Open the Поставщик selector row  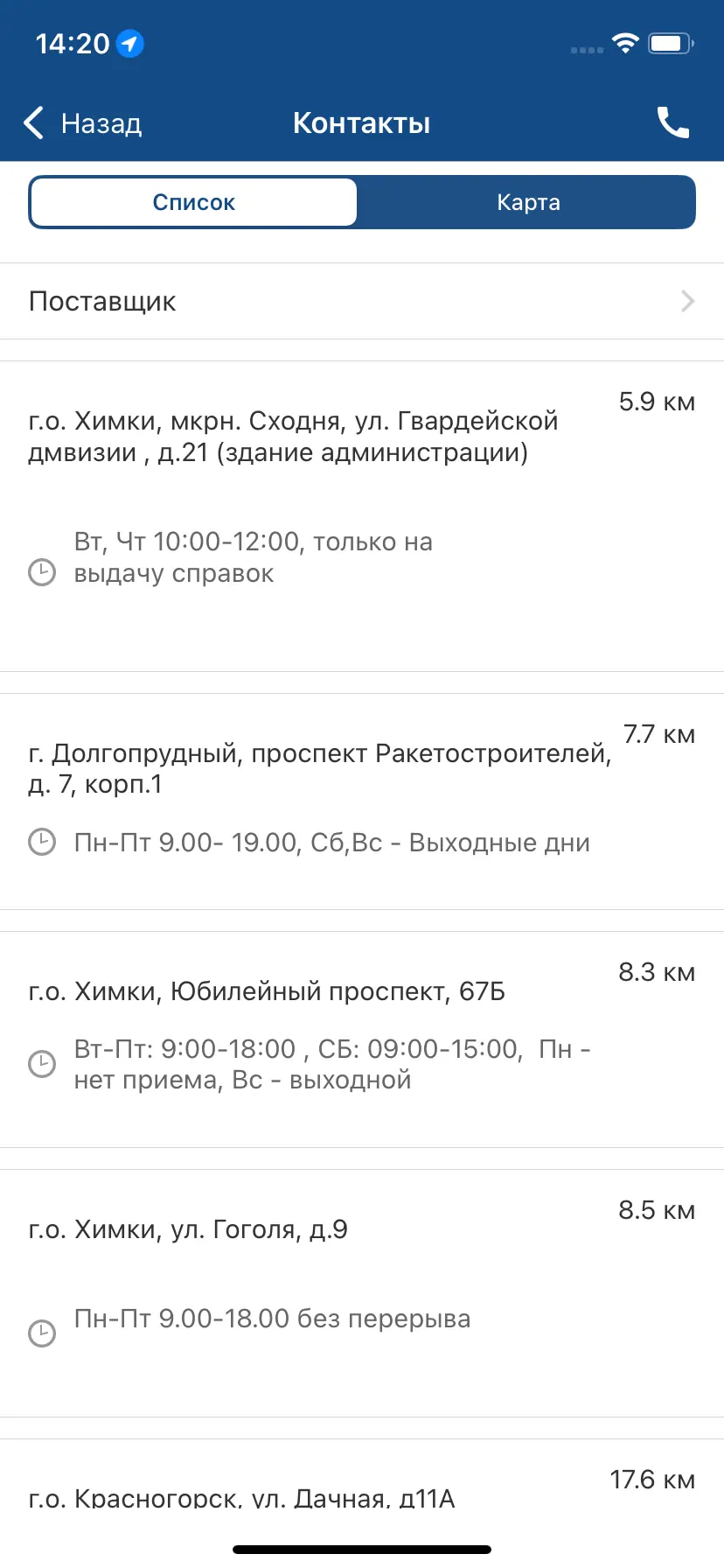click(362, 301)
